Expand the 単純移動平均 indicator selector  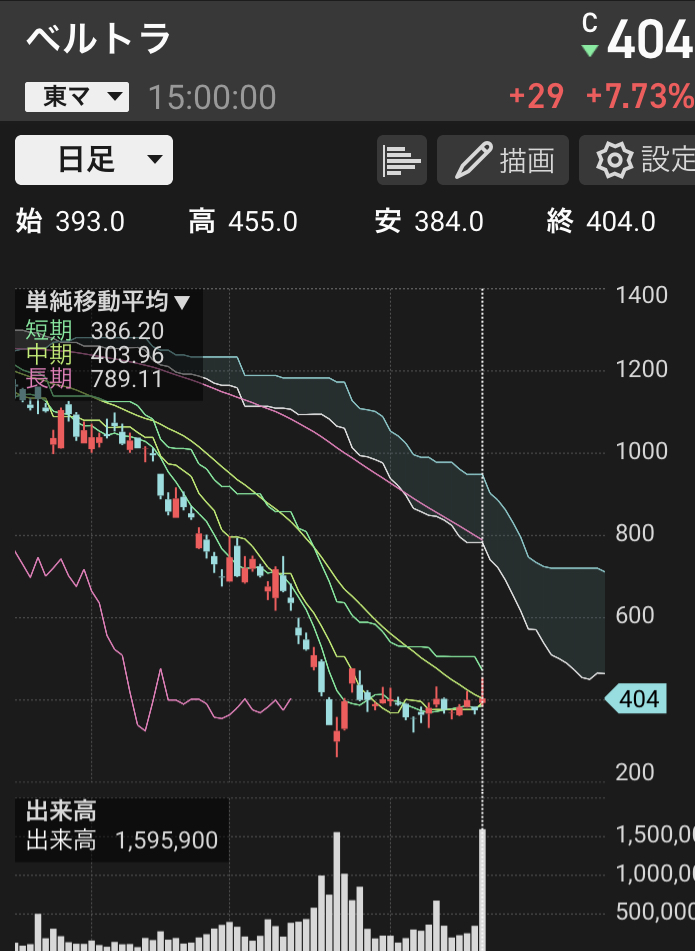point(108,302)
